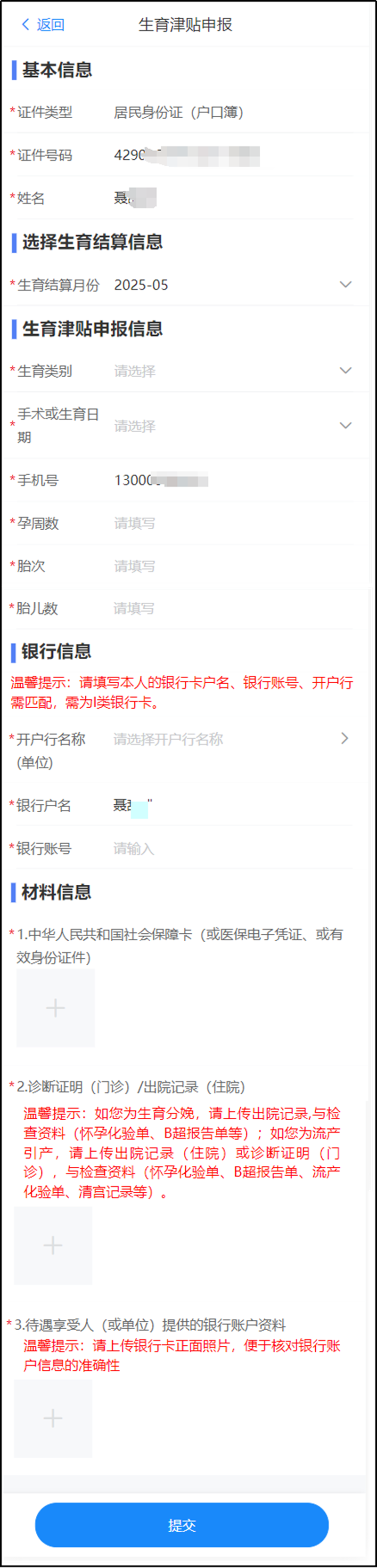This screenshot has height=1568, width=377.
Task: Select a 生育类别 option
Action: [231, 372]
